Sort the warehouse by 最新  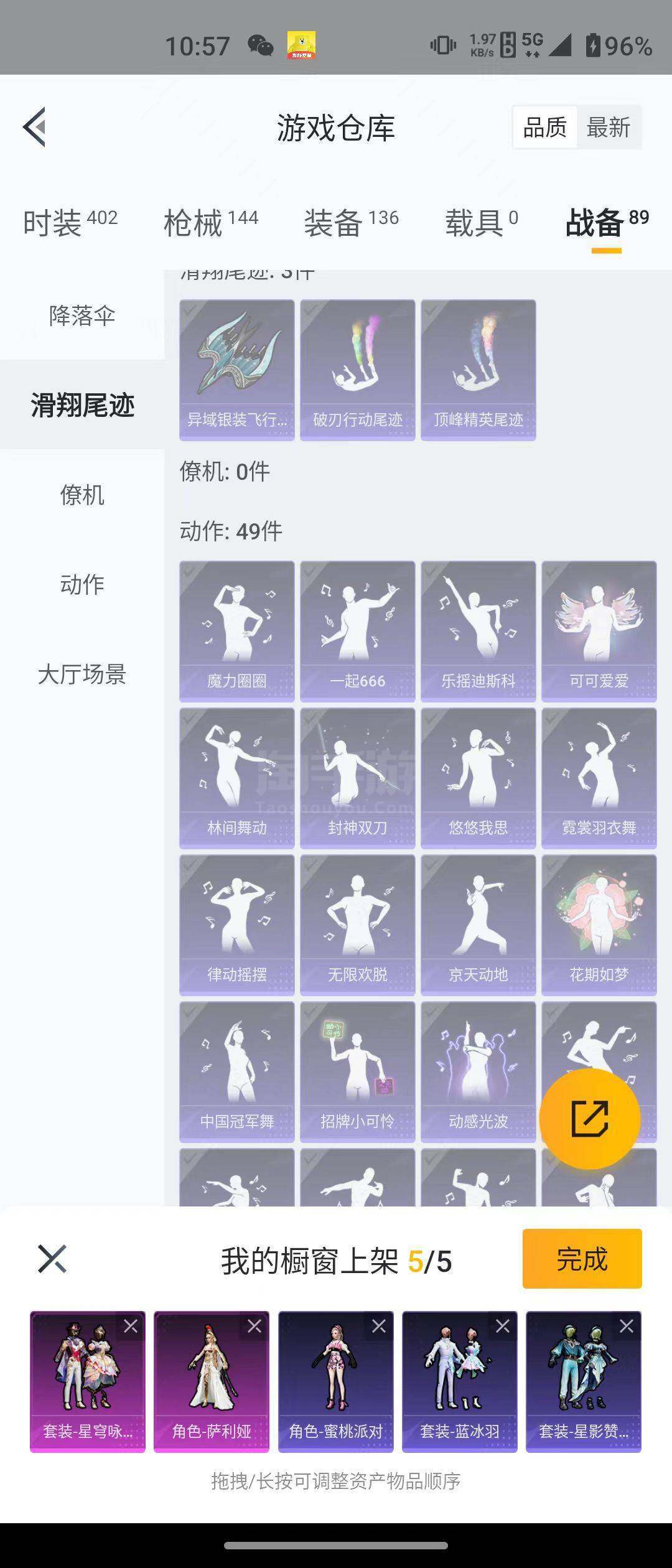tap(608, 128)
